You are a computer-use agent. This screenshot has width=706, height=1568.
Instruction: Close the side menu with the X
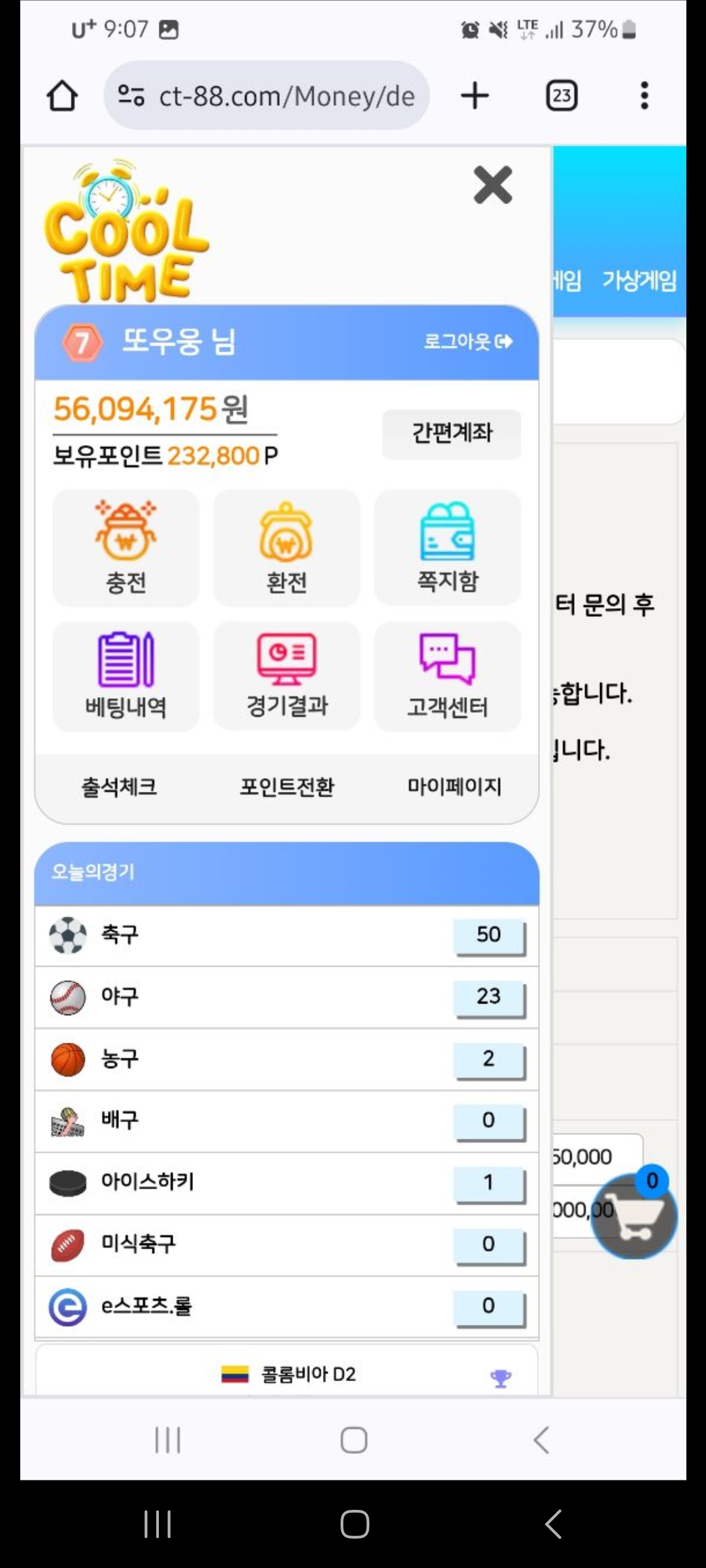point(493,185)
